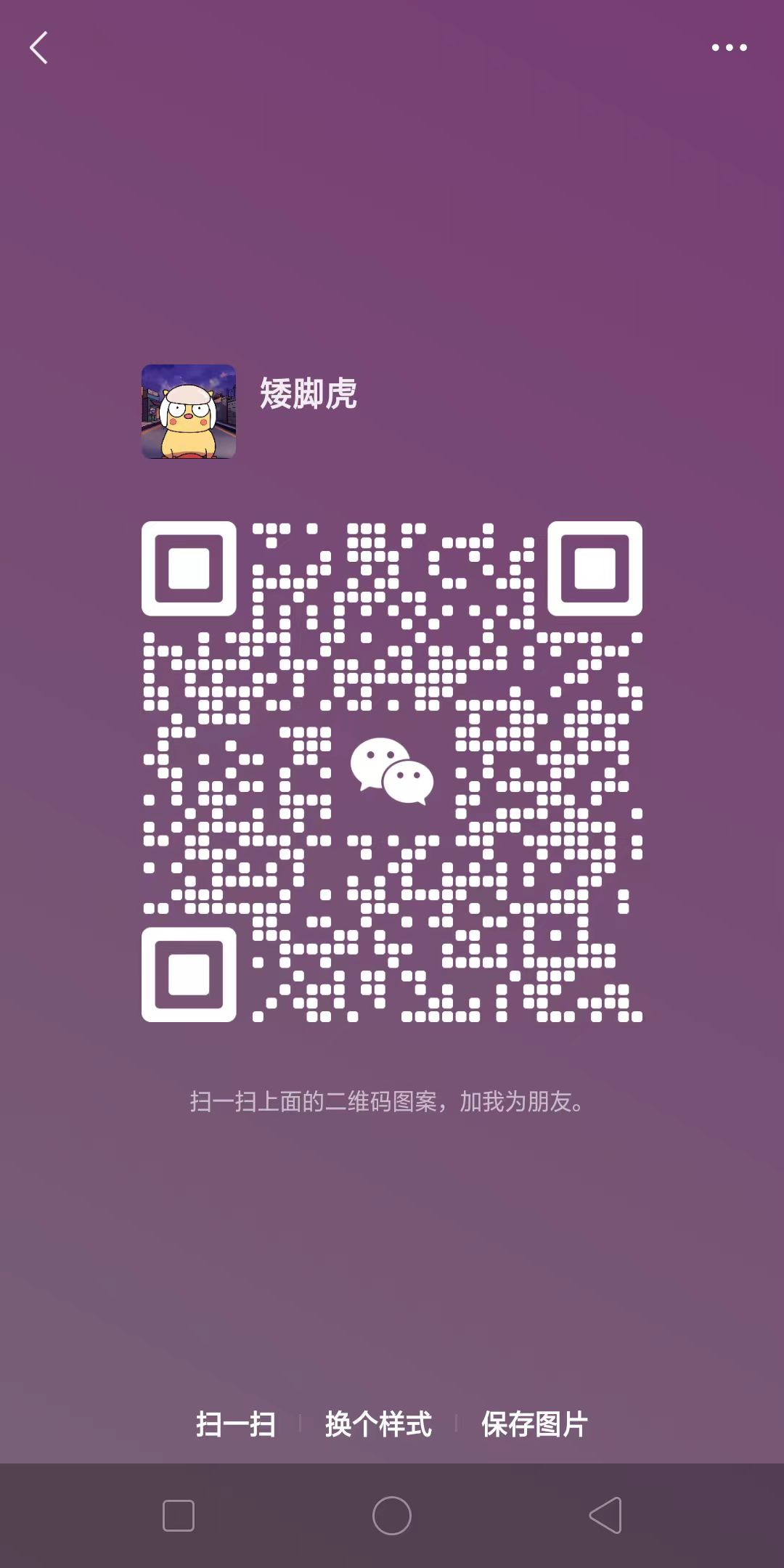
Task: Go to home screen via circle button
Action: pyautogui.click(x=392, y=1516)
